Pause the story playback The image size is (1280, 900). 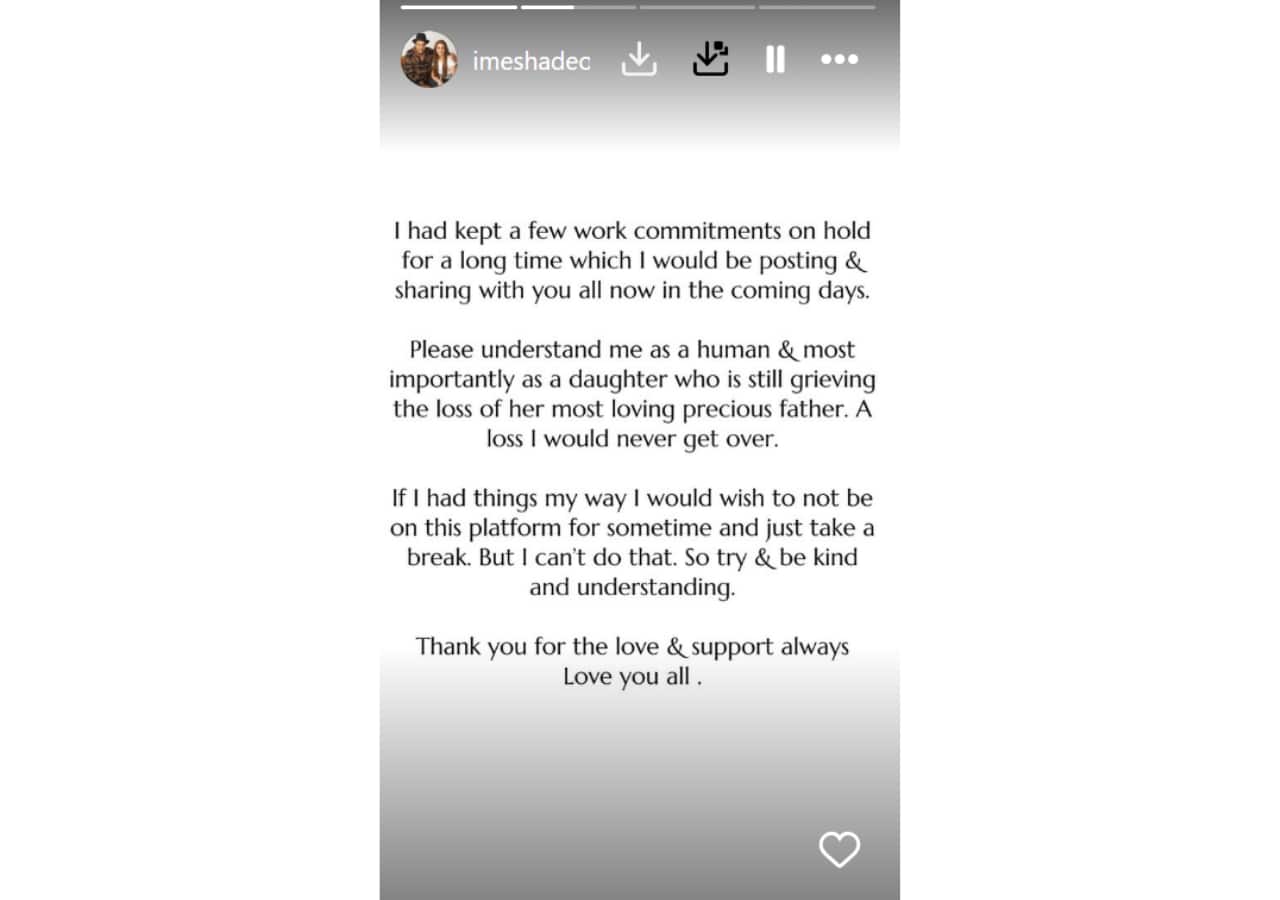point(775,60)
